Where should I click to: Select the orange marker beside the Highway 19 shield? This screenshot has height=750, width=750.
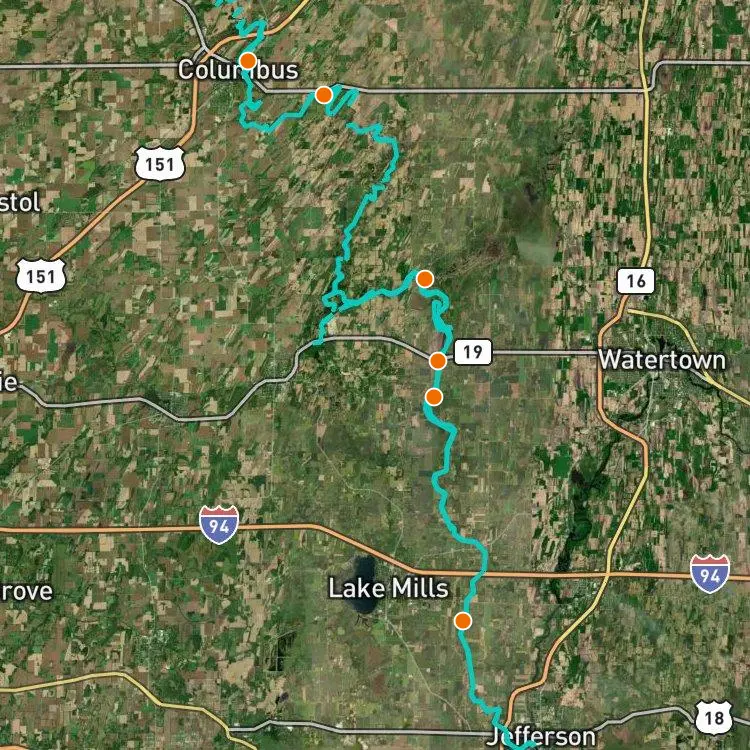[x=438, y=361]
